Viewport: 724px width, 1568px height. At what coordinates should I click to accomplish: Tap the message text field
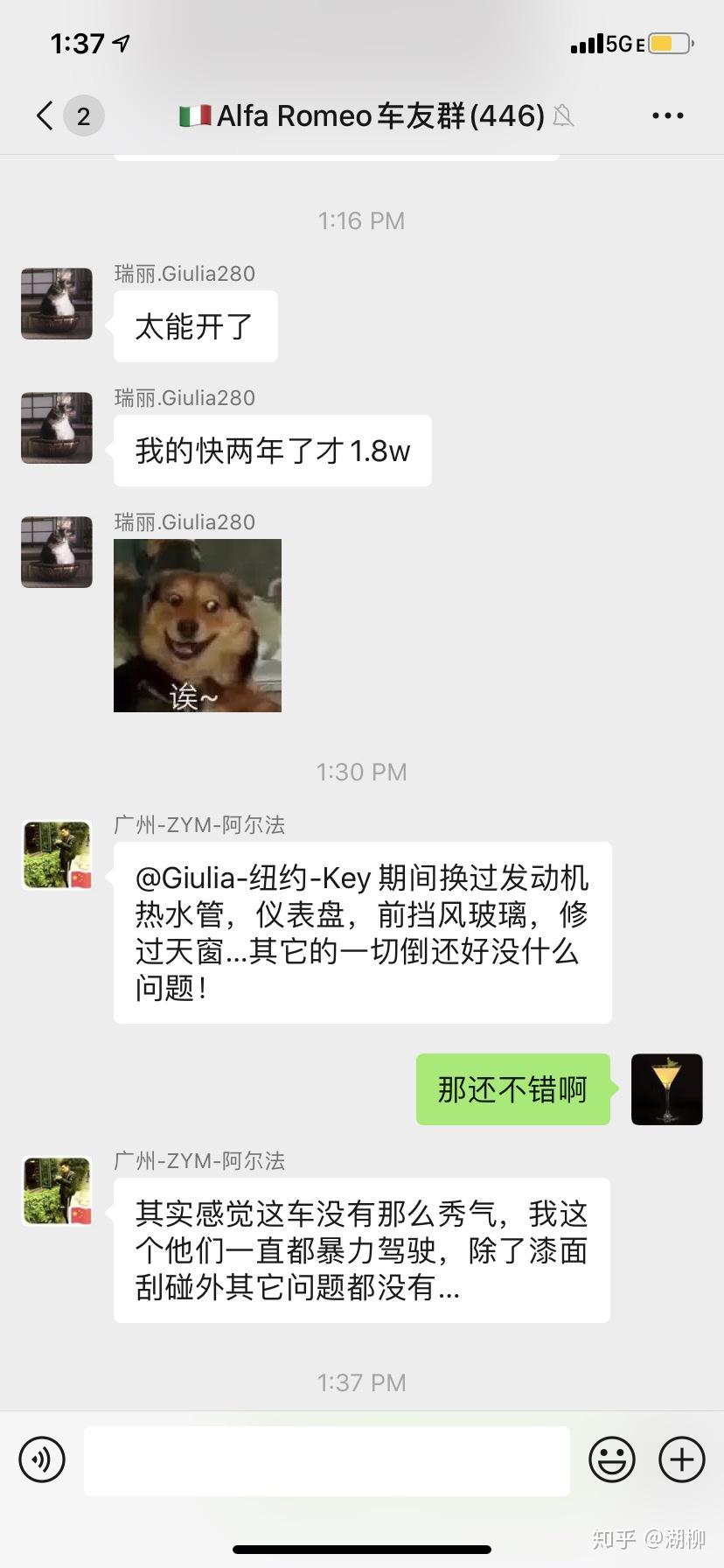tap(326, 1459)
